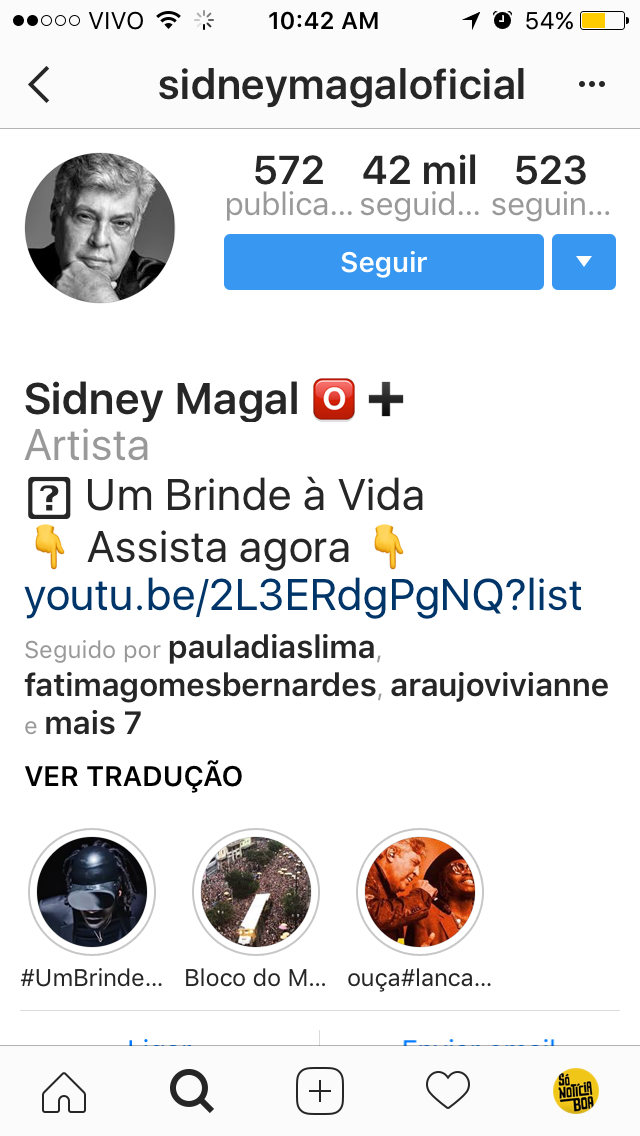640x1136 pixels.
Task: Open the #UmBrinde story highlight
Action: coord(92,893)
